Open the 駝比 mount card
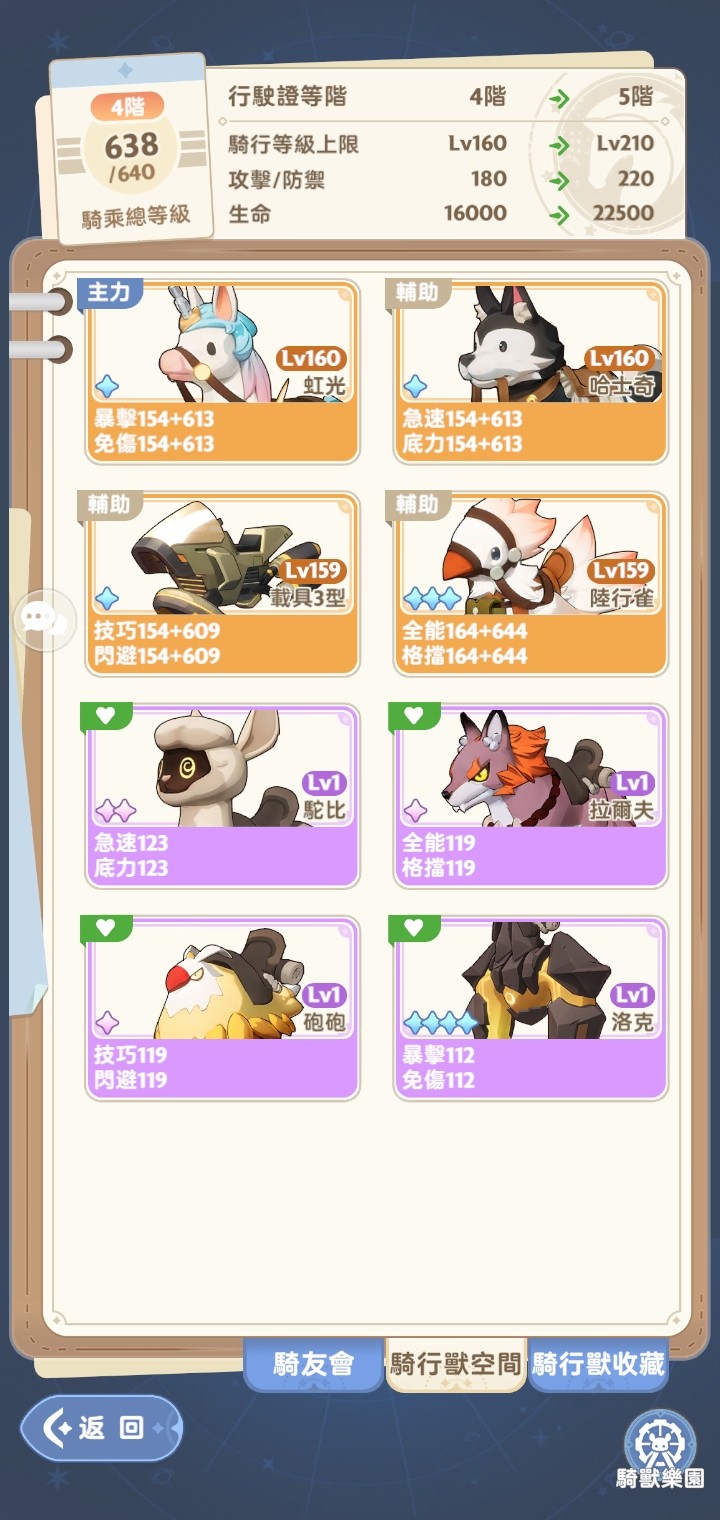720x1520 pixels. click(222, 796)
